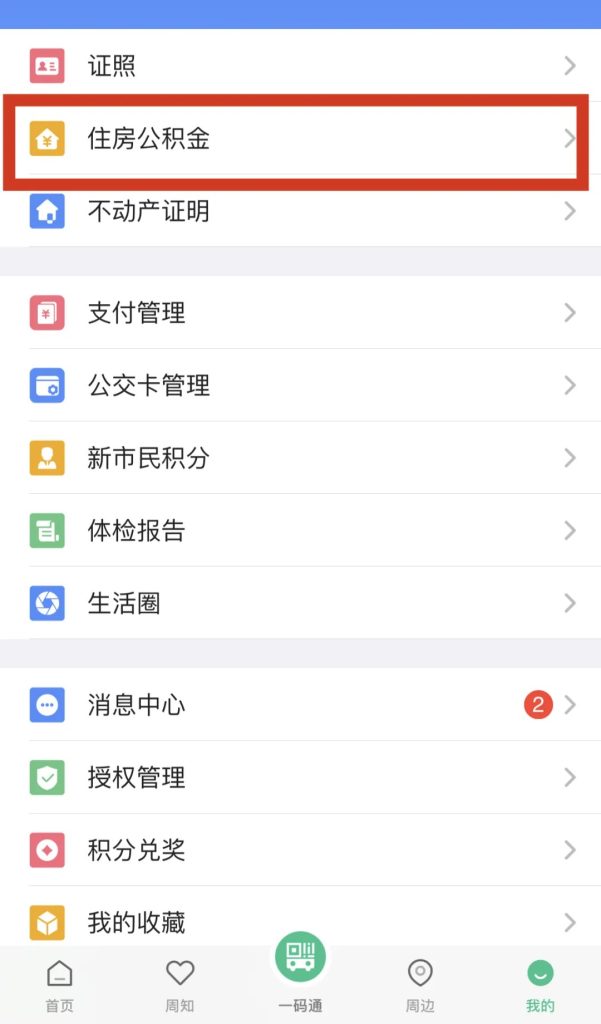Screen dimensions: 601x1024
Task: Open 授权管理 authorization settings
Action: pos(300,777)
